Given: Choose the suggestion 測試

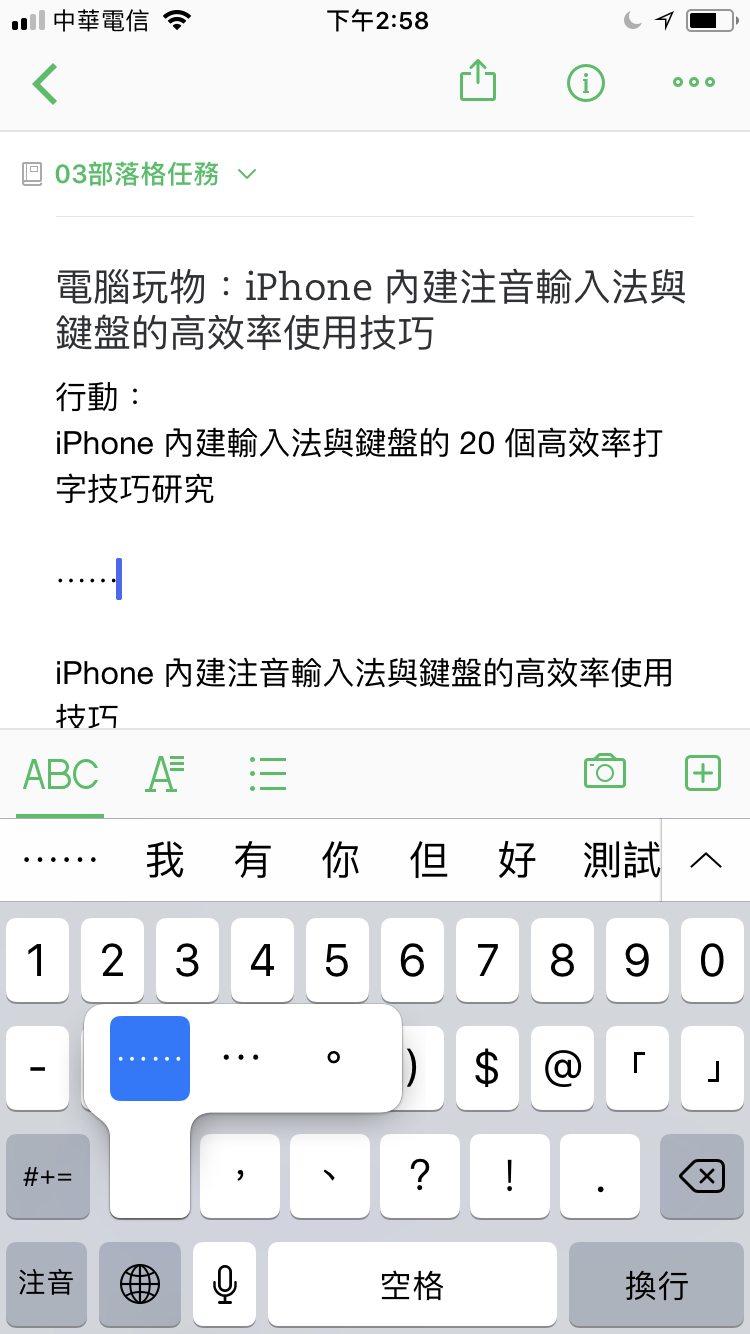Looking at the screenshot, I should point(622,860).
